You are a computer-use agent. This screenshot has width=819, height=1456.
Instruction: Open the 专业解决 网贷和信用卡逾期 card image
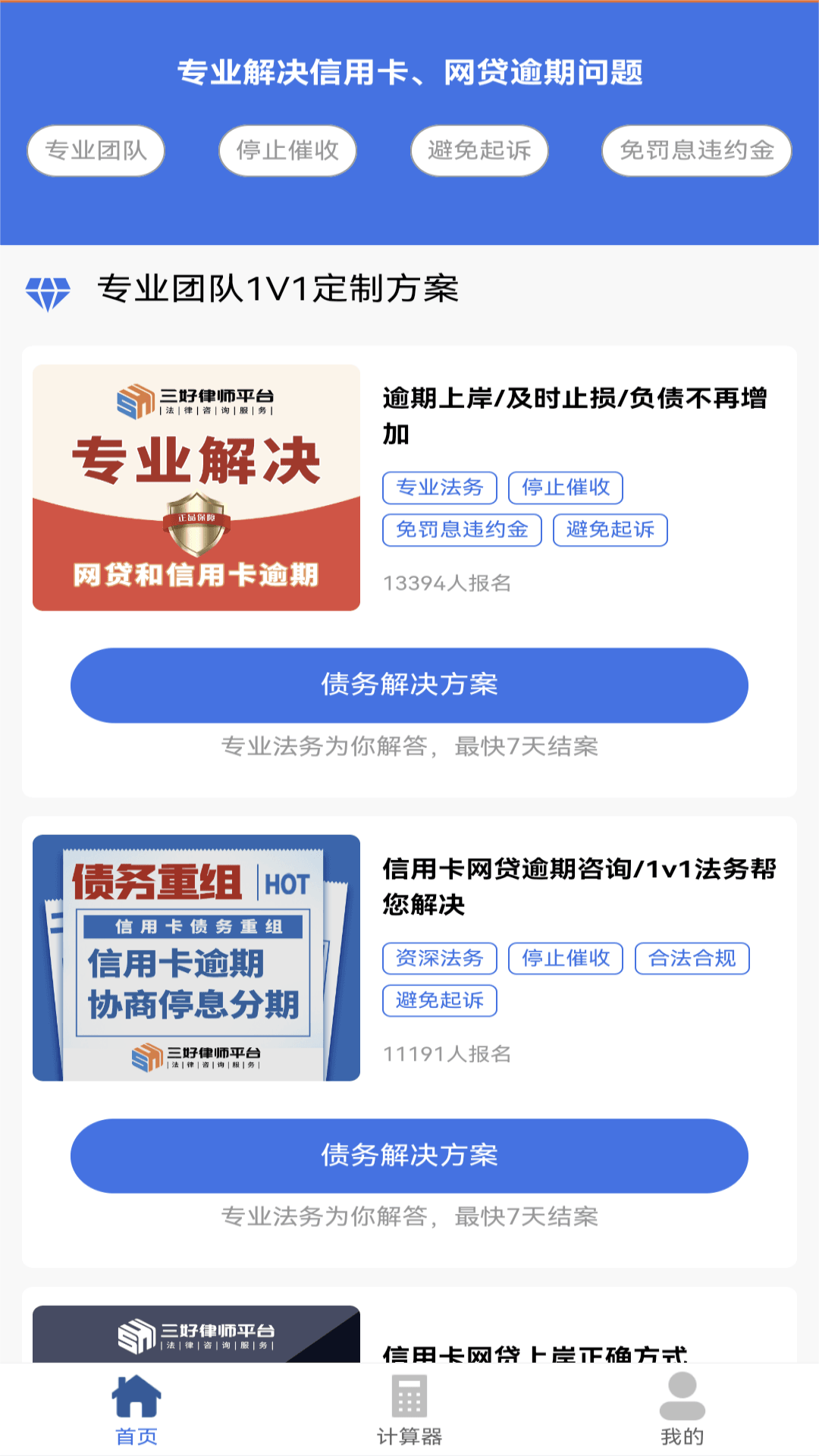(x=196, y=488)
